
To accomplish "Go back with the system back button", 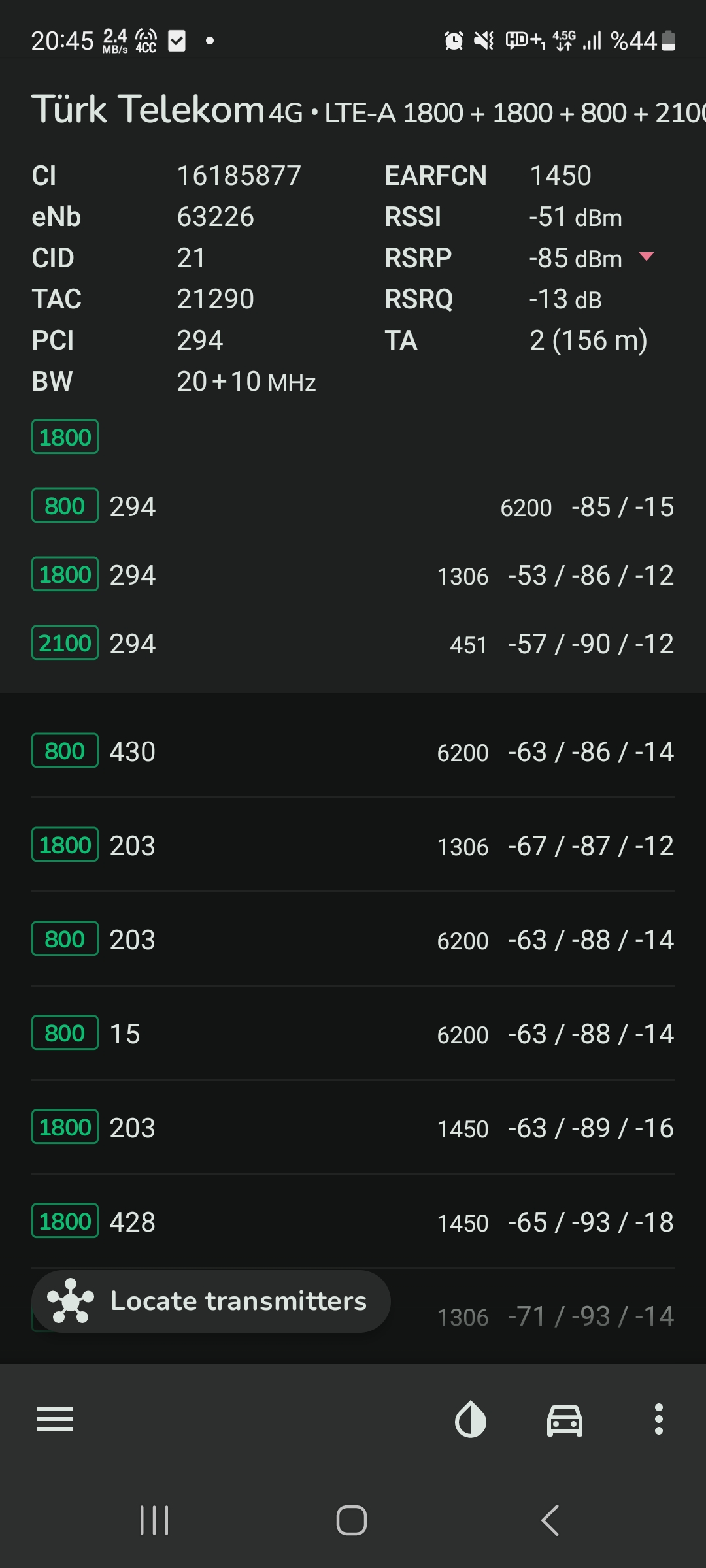I will pos(550,1520).
